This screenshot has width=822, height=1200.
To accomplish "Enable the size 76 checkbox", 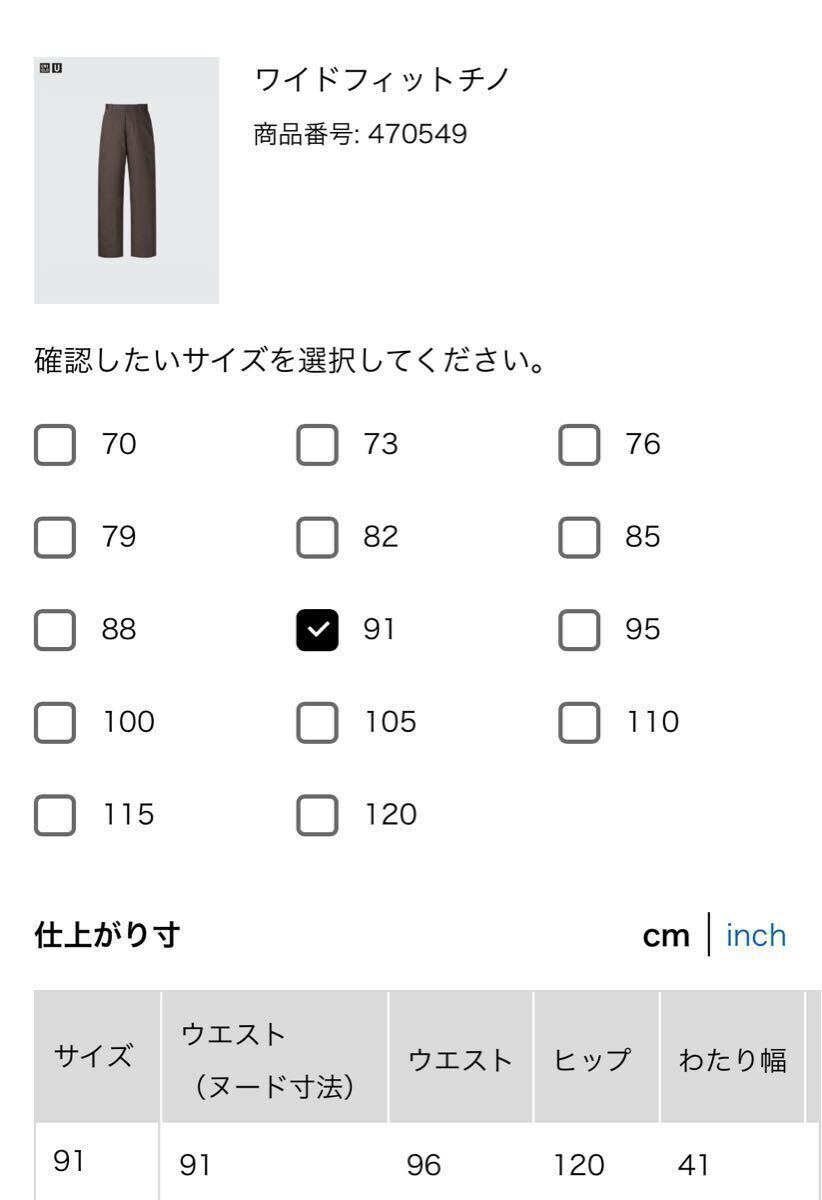I will (578, 445).
